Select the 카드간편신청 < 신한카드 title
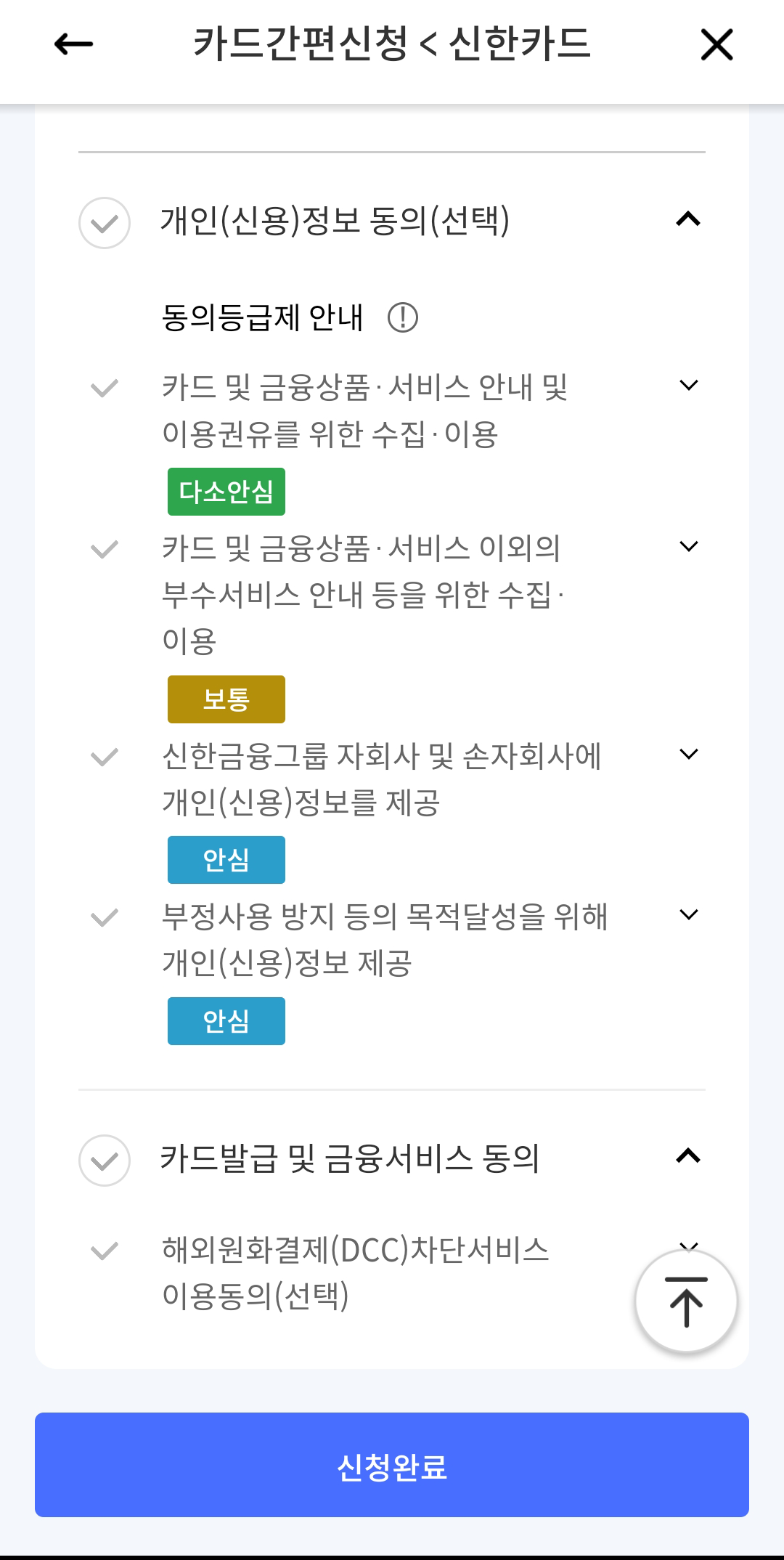The image size is (784, 1560). point(392,44)
